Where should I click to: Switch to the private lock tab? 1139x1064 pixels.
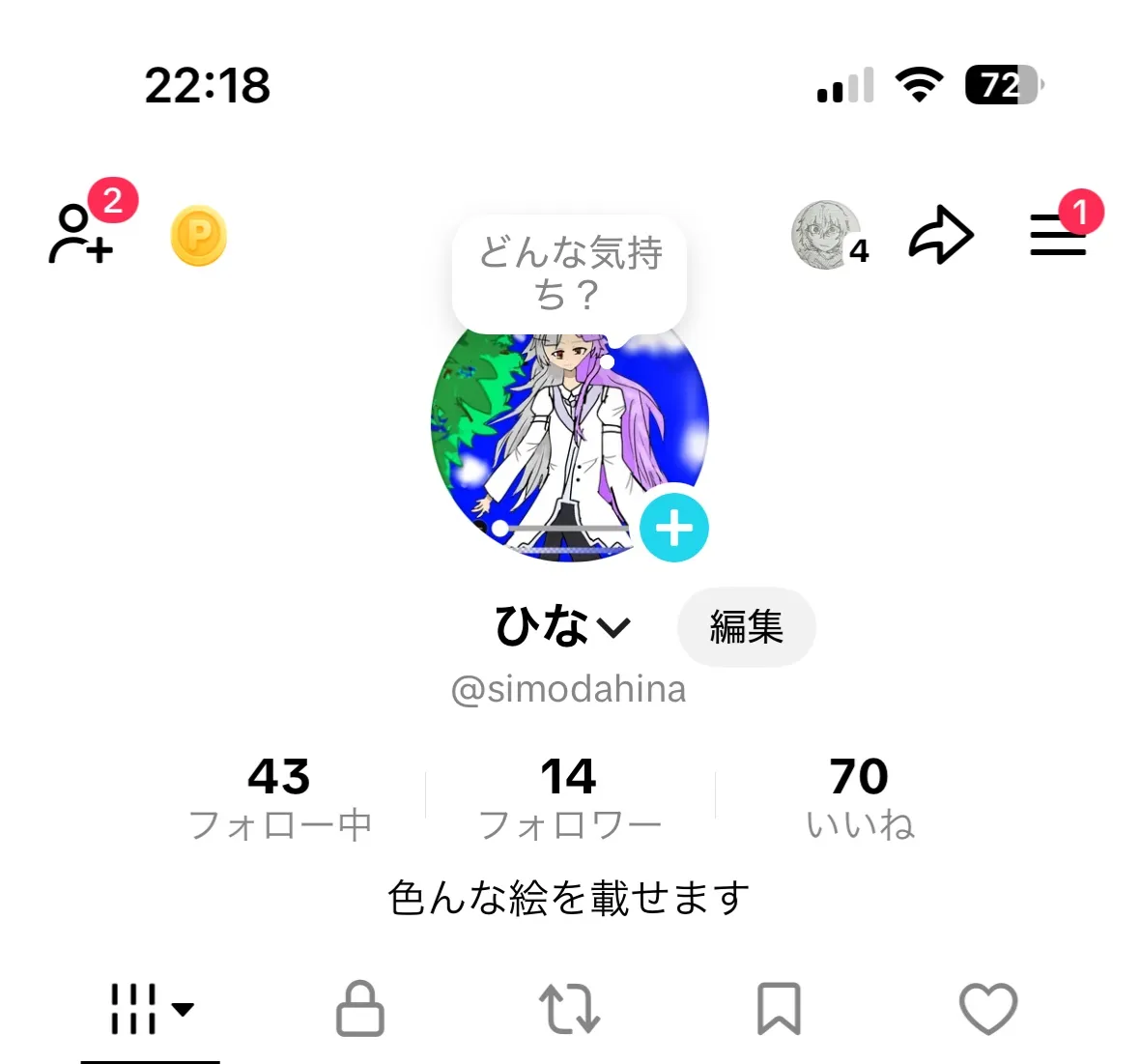[x=360, y=1009]
